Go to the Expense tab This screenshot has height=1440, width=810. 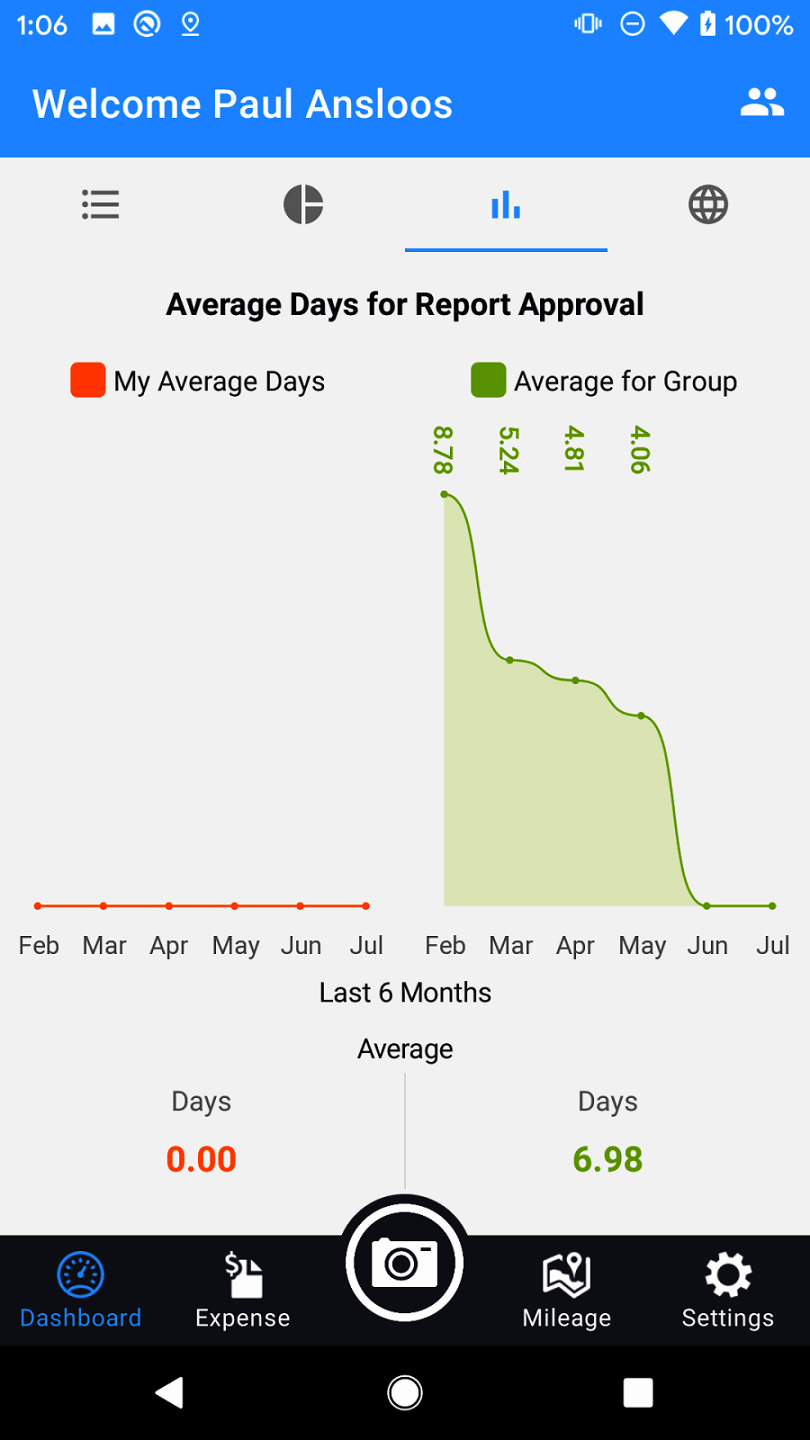tap(243, 1291)
